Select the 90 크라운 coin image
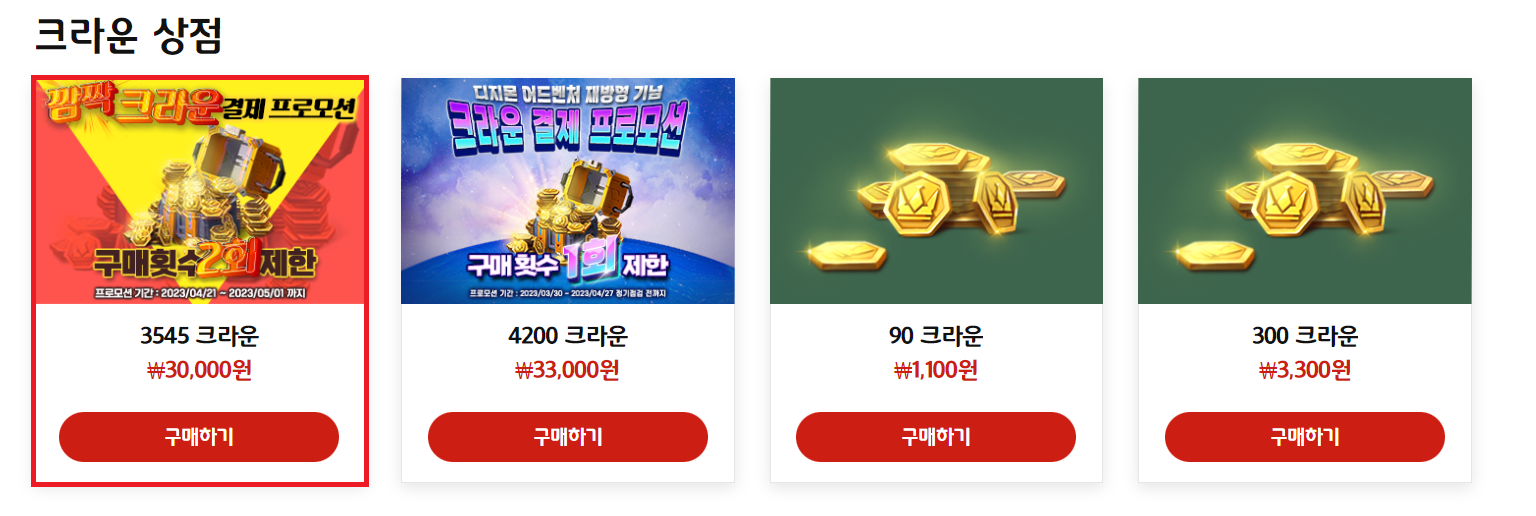1536x516 pixels. (935, 191)
